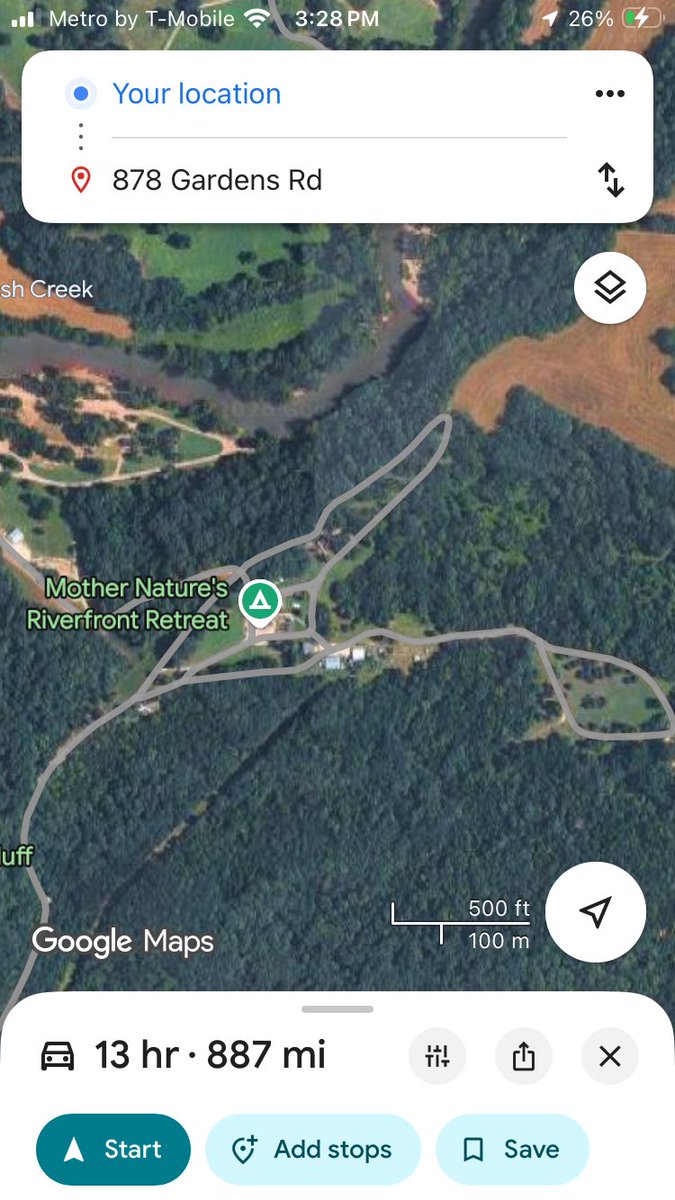Screen dimensions: 675x1200
Task: Edit the Your location starting point
Action: [197, 94]
